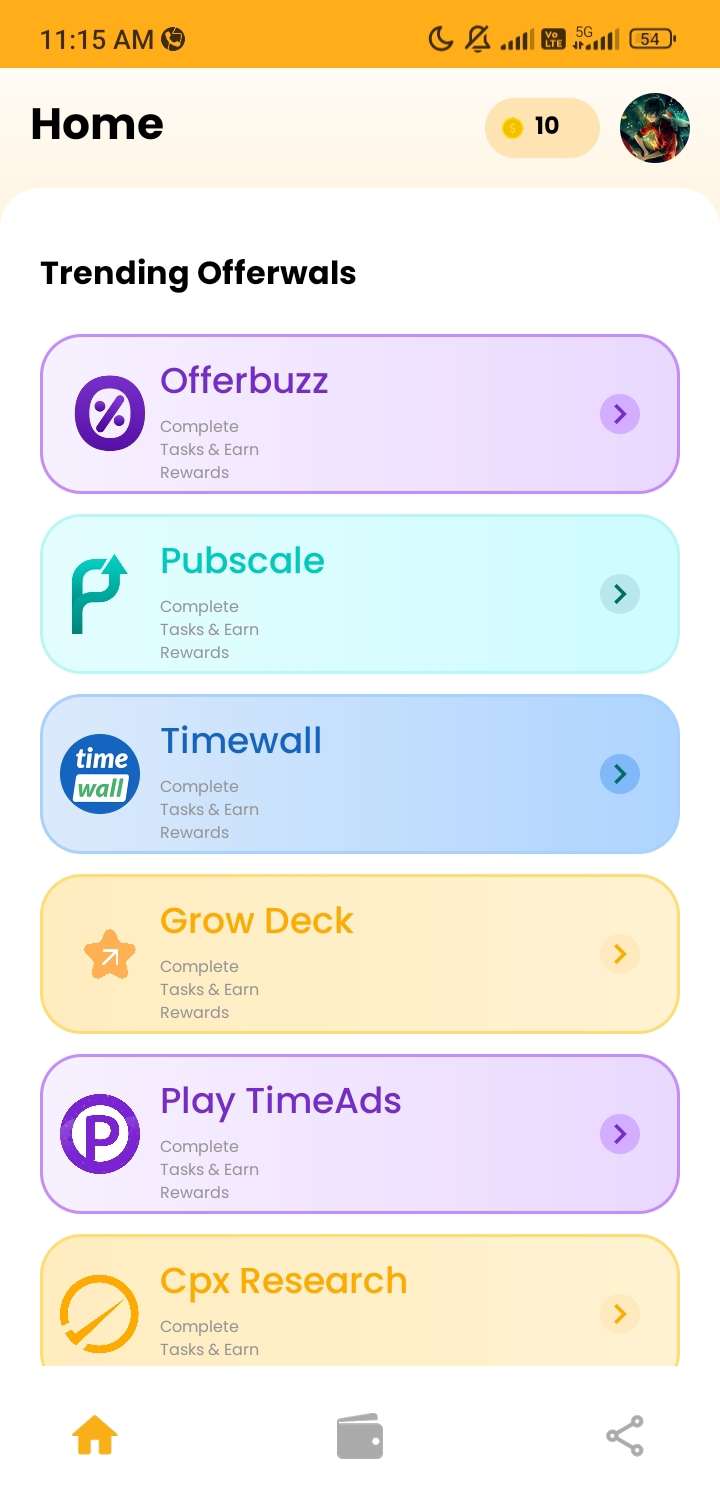720x1489 pixels.
Task: Switch to the wallet tab
Action: 360,1437
